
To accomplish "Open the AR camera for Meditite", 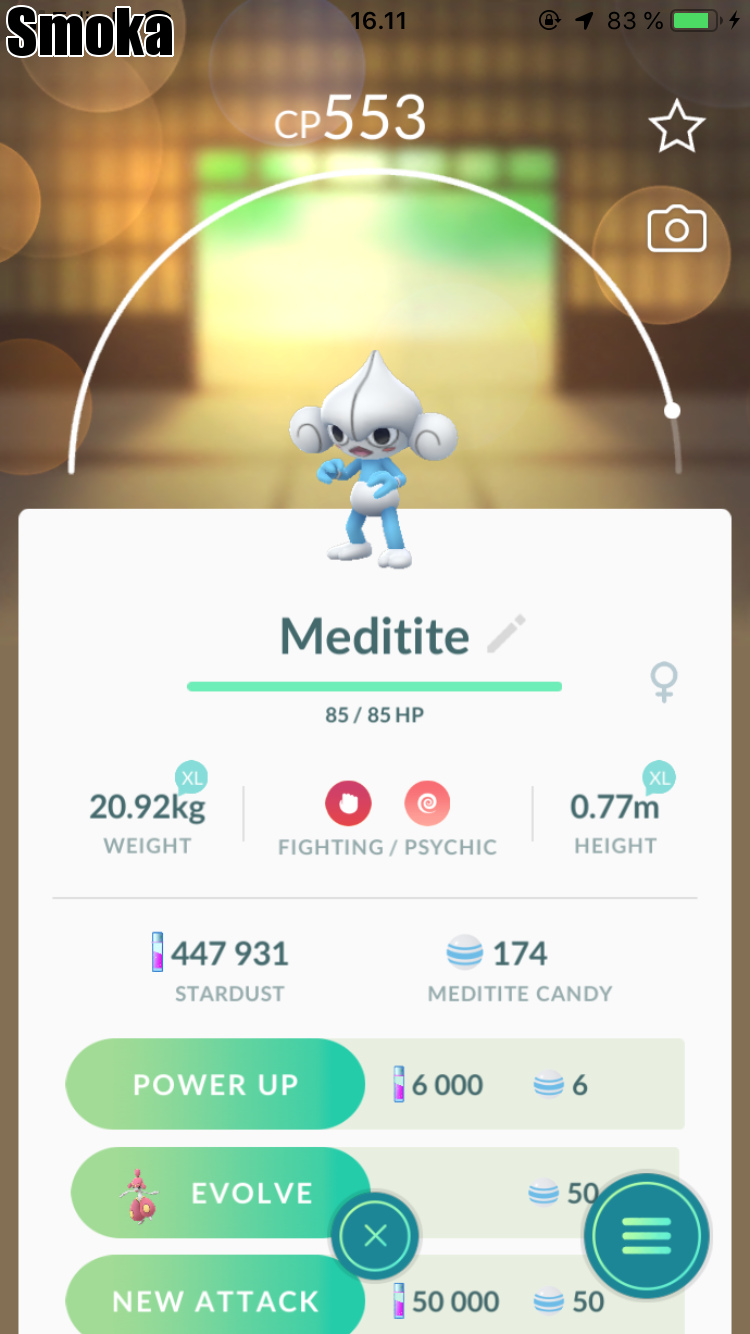I will point(677,230).
